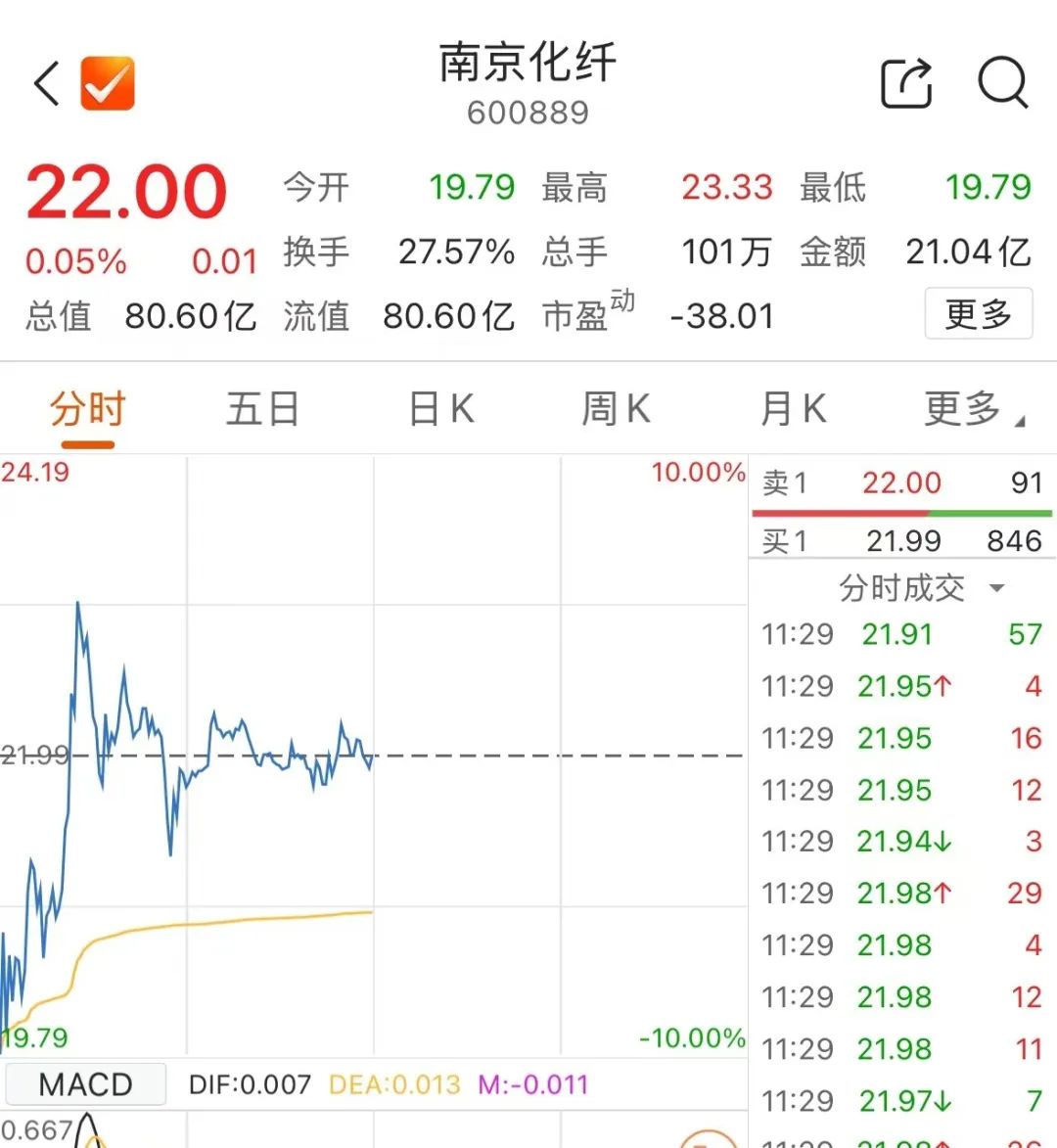
Task: Open 买1 order quote at 21.99
Action: [901, 540]
